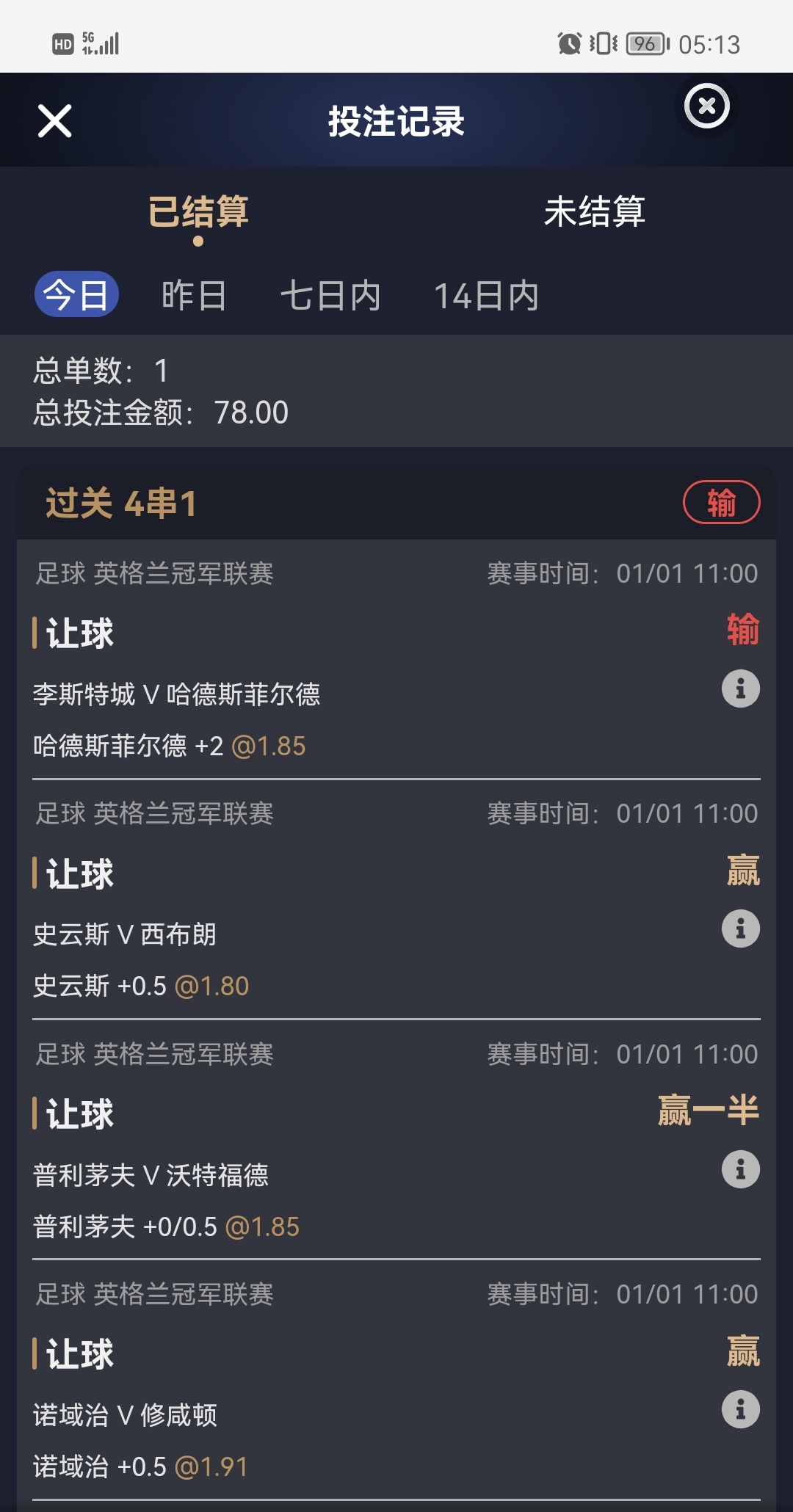Switch to the 未结算 tab
The image size is (793, 1512).
[594, 212]
